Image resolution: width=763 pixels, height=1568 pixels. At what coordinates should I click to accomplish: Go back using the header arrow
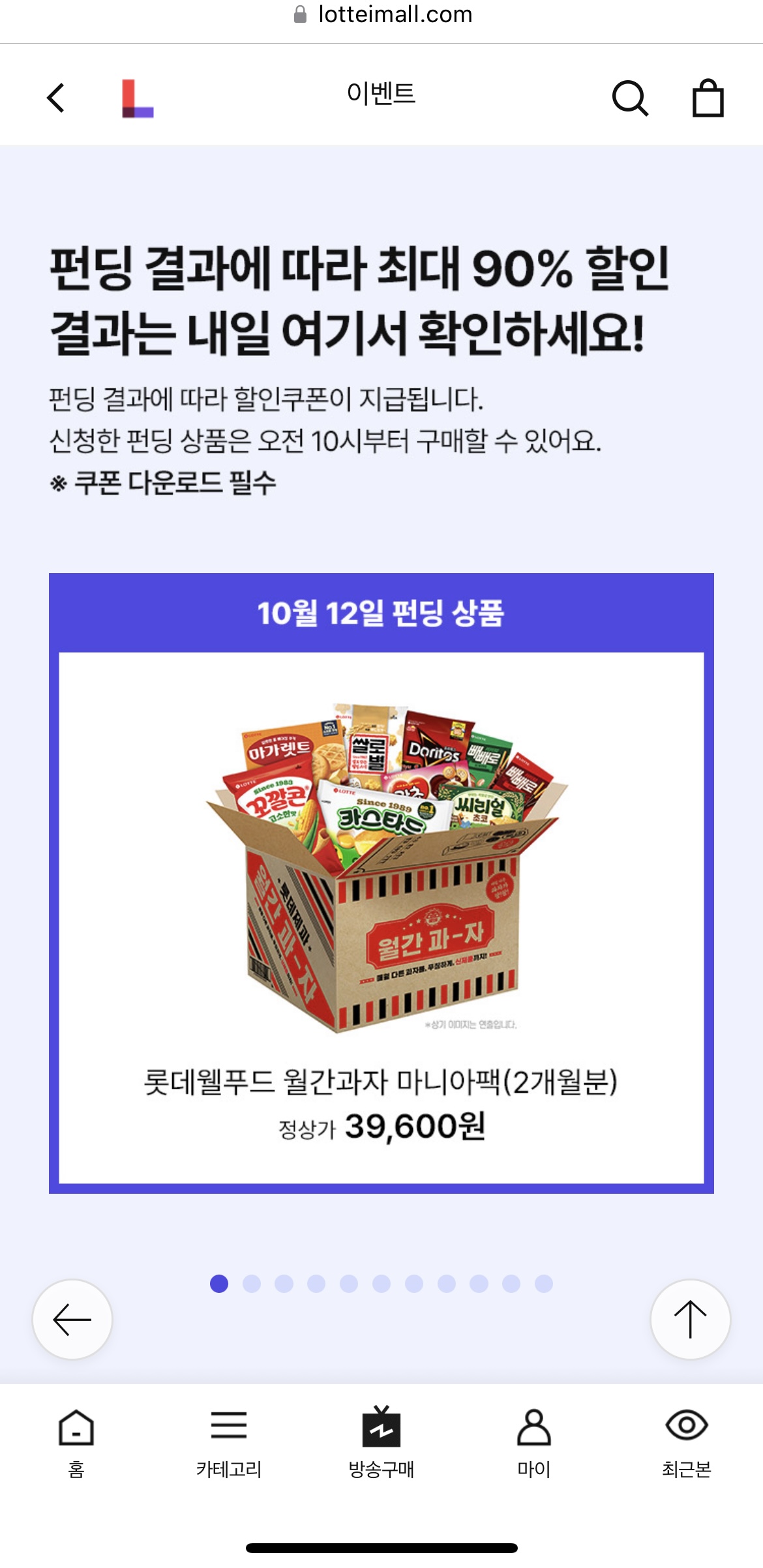(x=56, y=98)
